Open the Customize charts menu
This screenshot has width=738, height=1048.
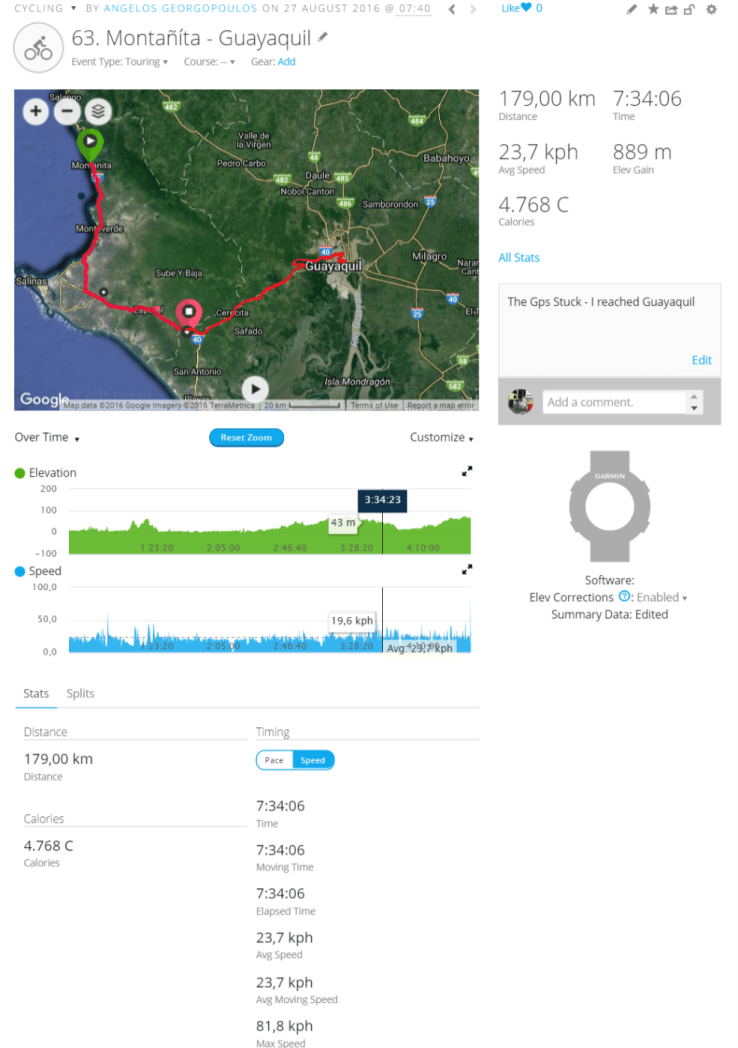click(x=441, y=438)
